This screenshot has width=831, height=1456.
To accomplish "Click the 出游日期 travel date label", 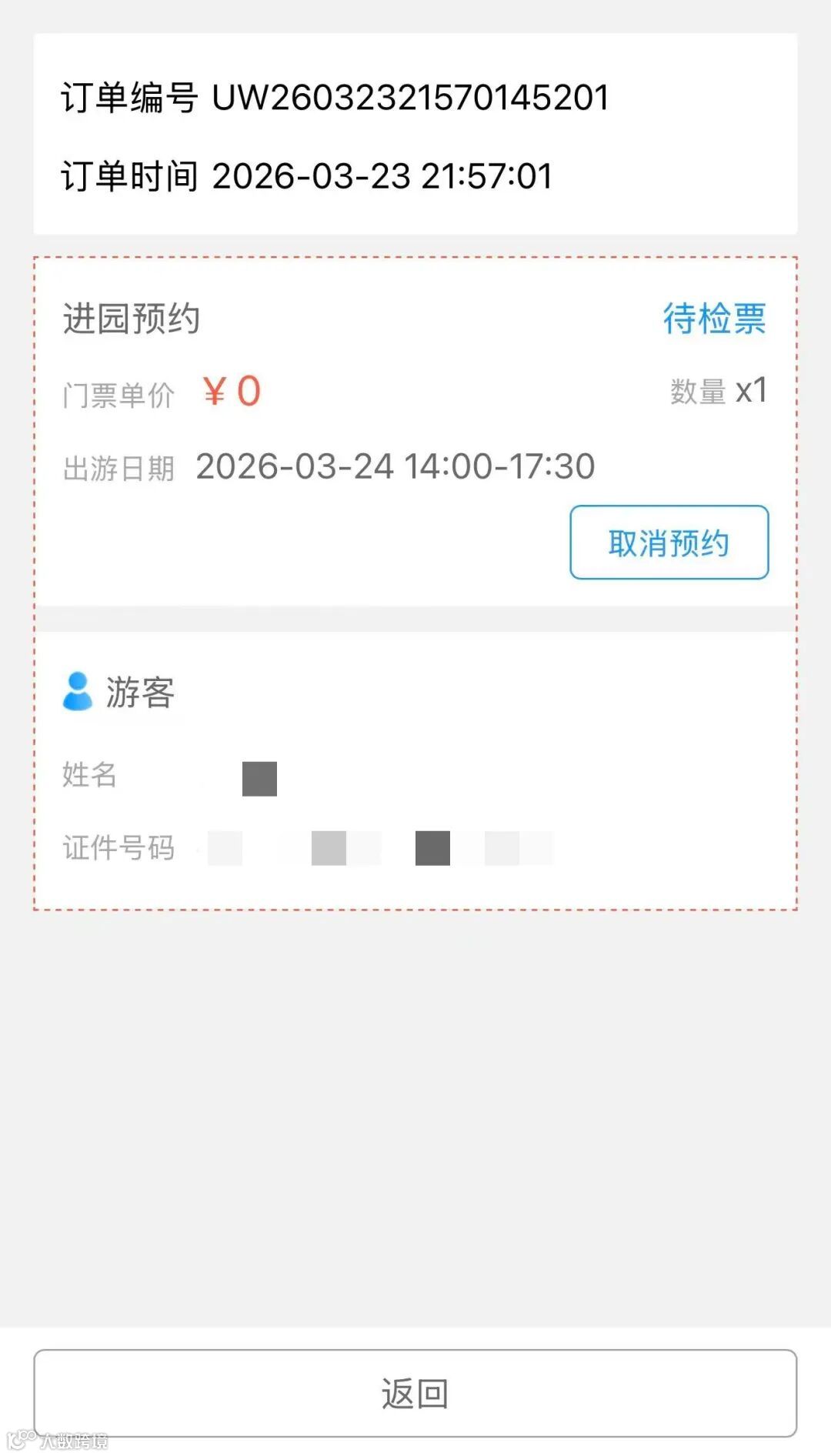I will [x=119, y=466].
